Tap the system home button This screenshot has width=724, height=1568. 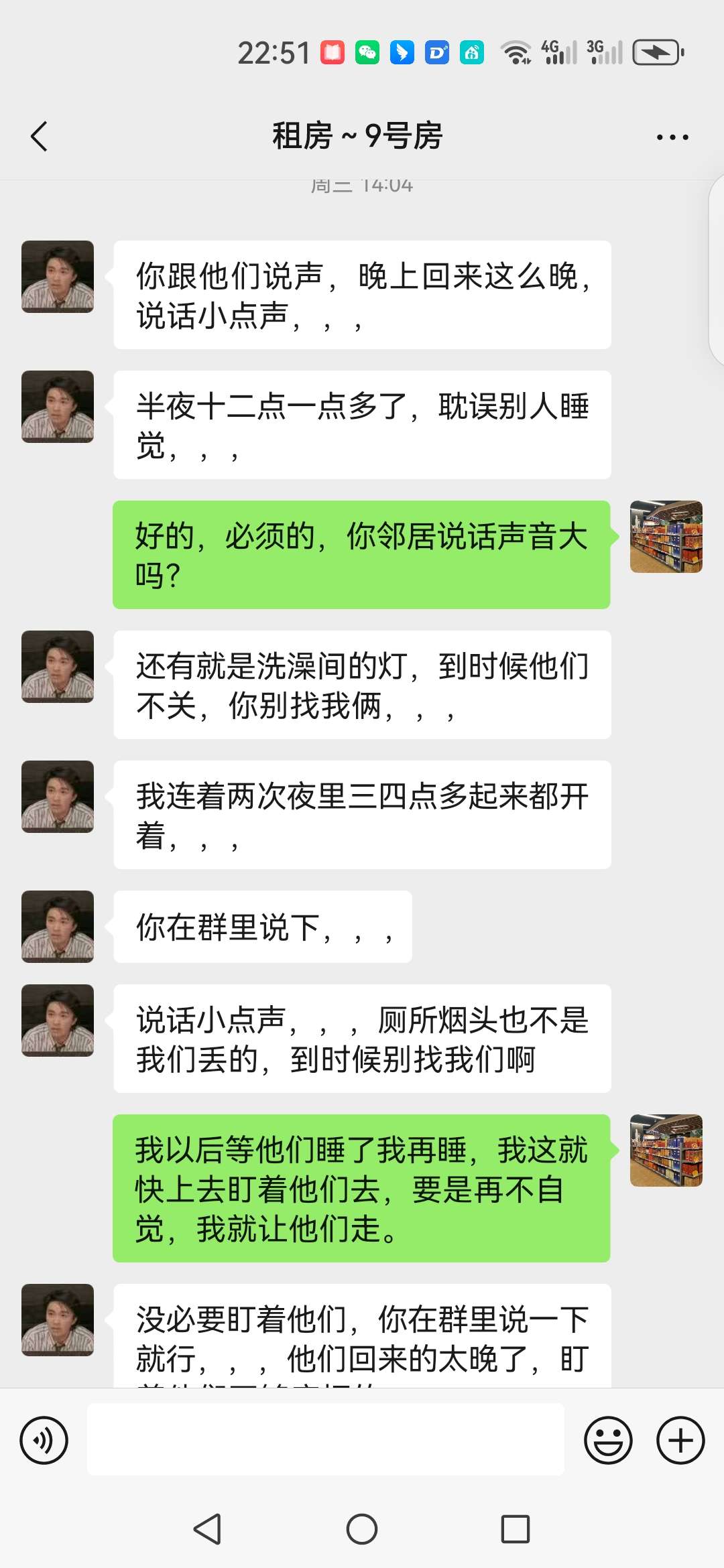362,1529
